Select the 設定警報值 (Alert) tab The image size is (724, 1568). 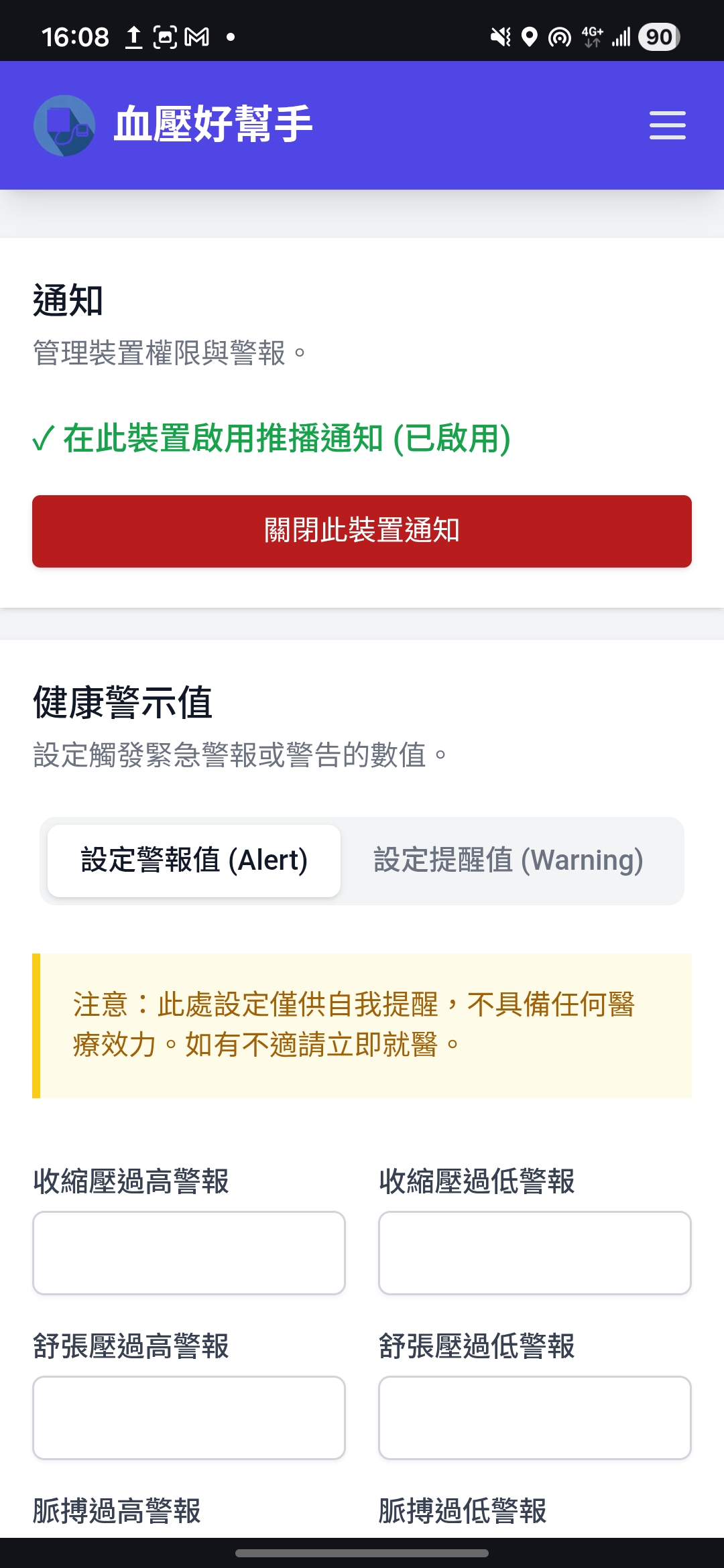[x=194, y=860]
